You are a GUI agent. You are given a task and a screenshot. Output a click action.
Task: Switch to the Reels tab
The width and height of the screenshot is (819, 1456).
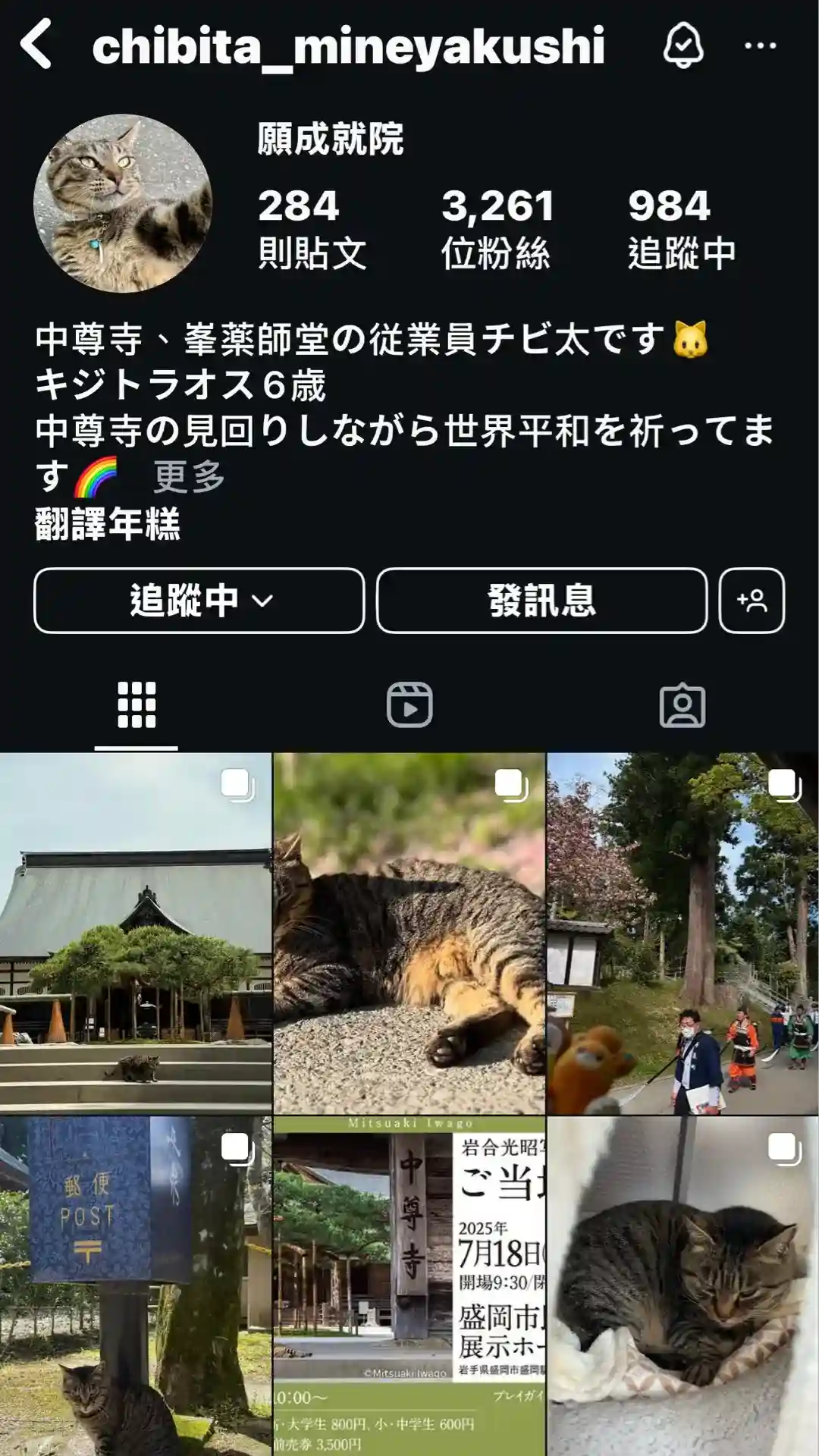pyautogui.click(x=409, y=705)
